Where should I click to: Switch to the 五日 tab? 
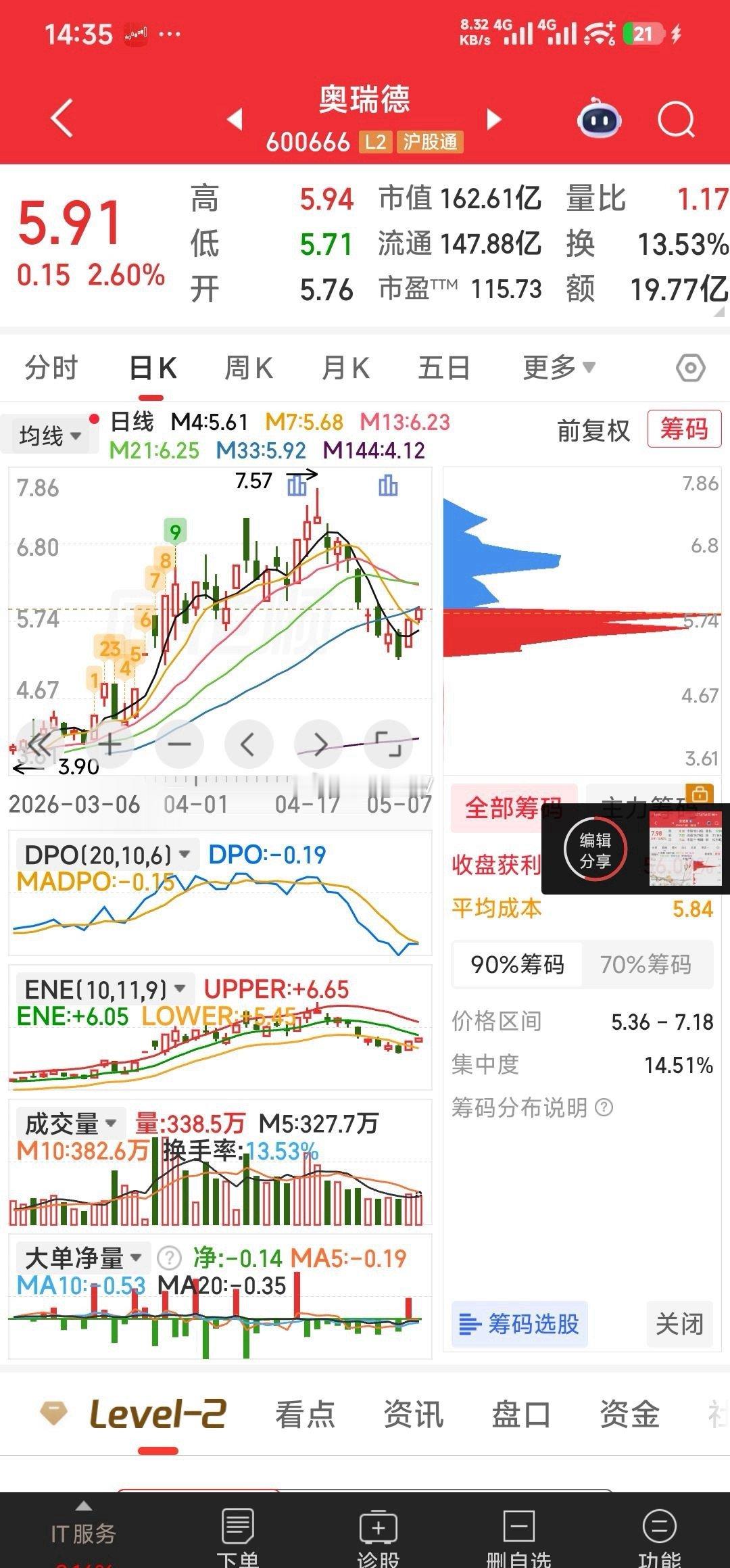click(x=444, y=369)
